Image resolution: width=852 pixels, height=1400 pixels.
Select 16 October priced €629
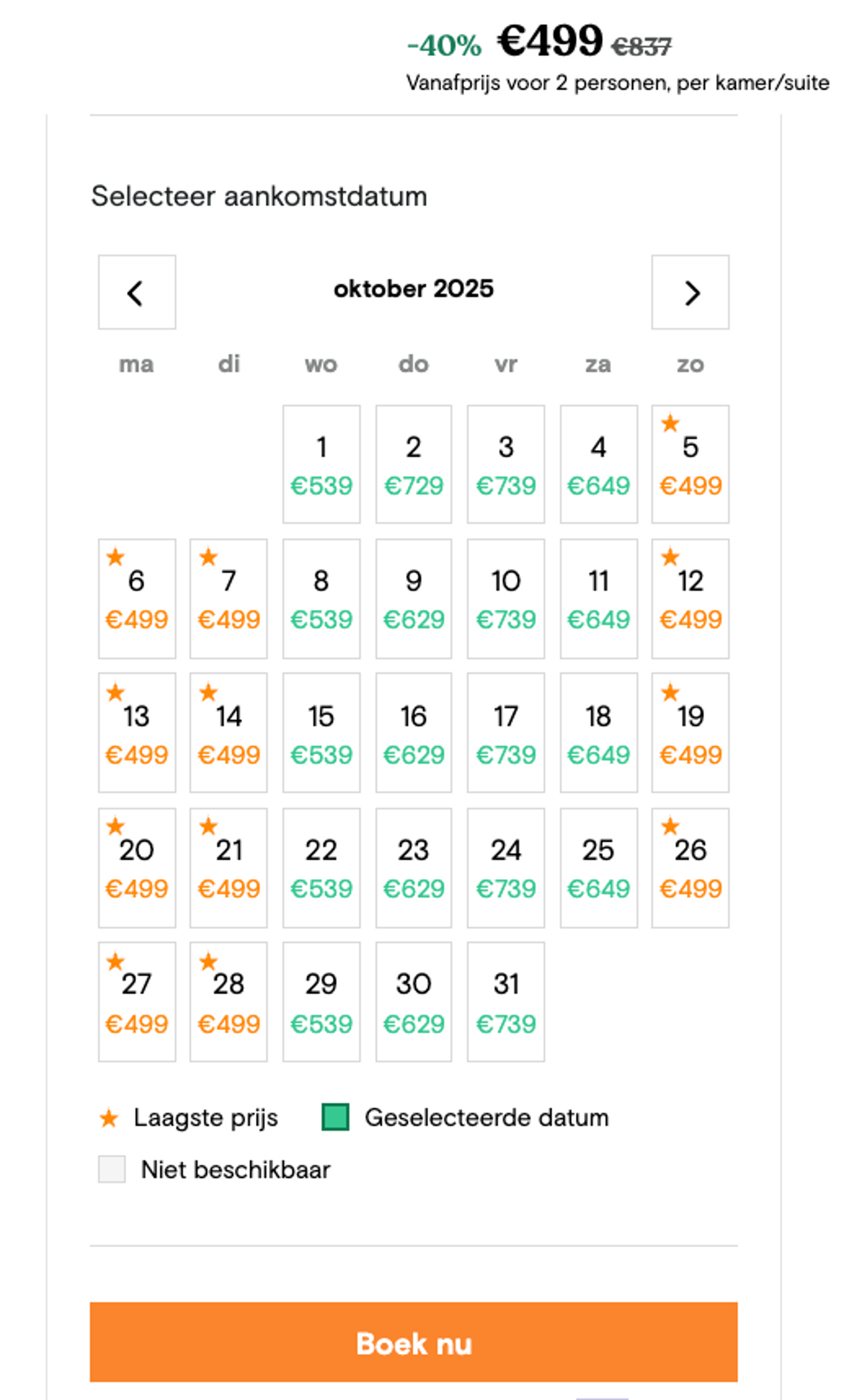coord(413,732)
